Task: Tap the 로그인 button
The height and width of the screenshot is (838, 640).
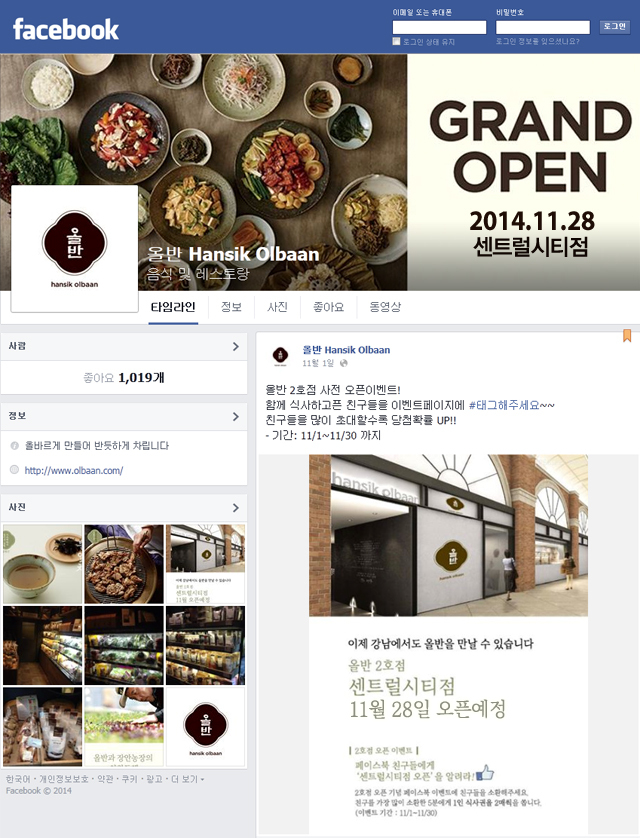Action: coord(614,27)
